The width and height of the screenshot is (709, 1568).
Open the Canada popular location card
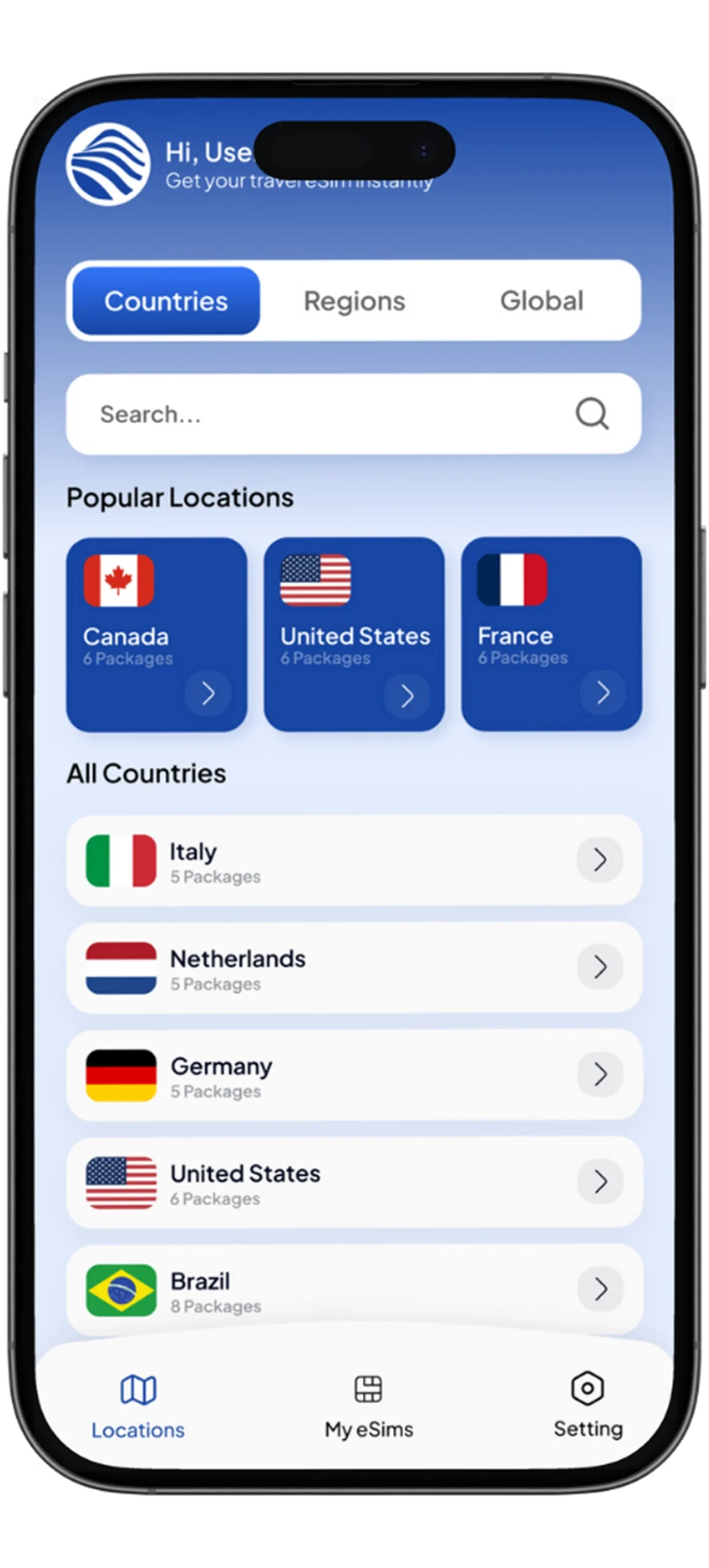point(156,634)
